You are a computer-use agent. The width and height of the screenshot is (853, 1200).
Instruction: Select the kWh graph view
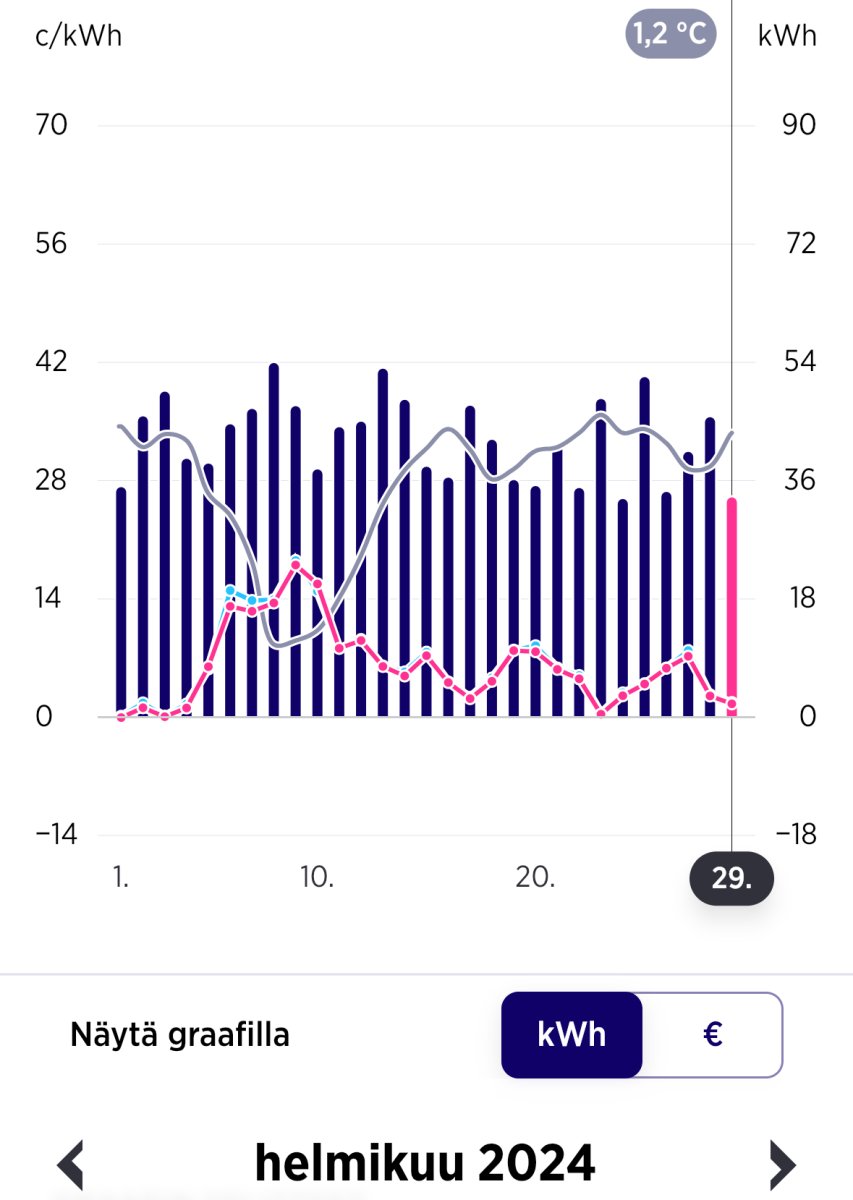pyautogui.click(x=571, y=1035)
